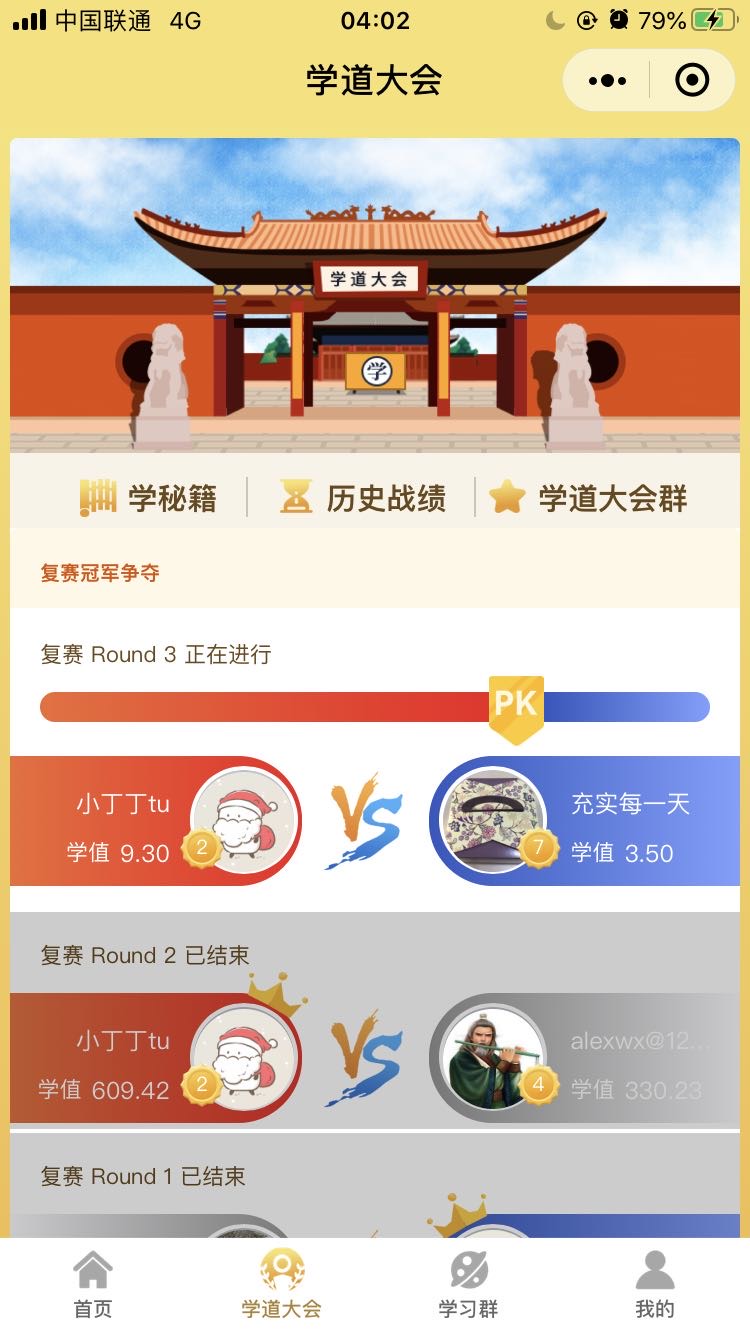
Task: Close the mini program via the circle icon
Action: (x=692, y=80)
